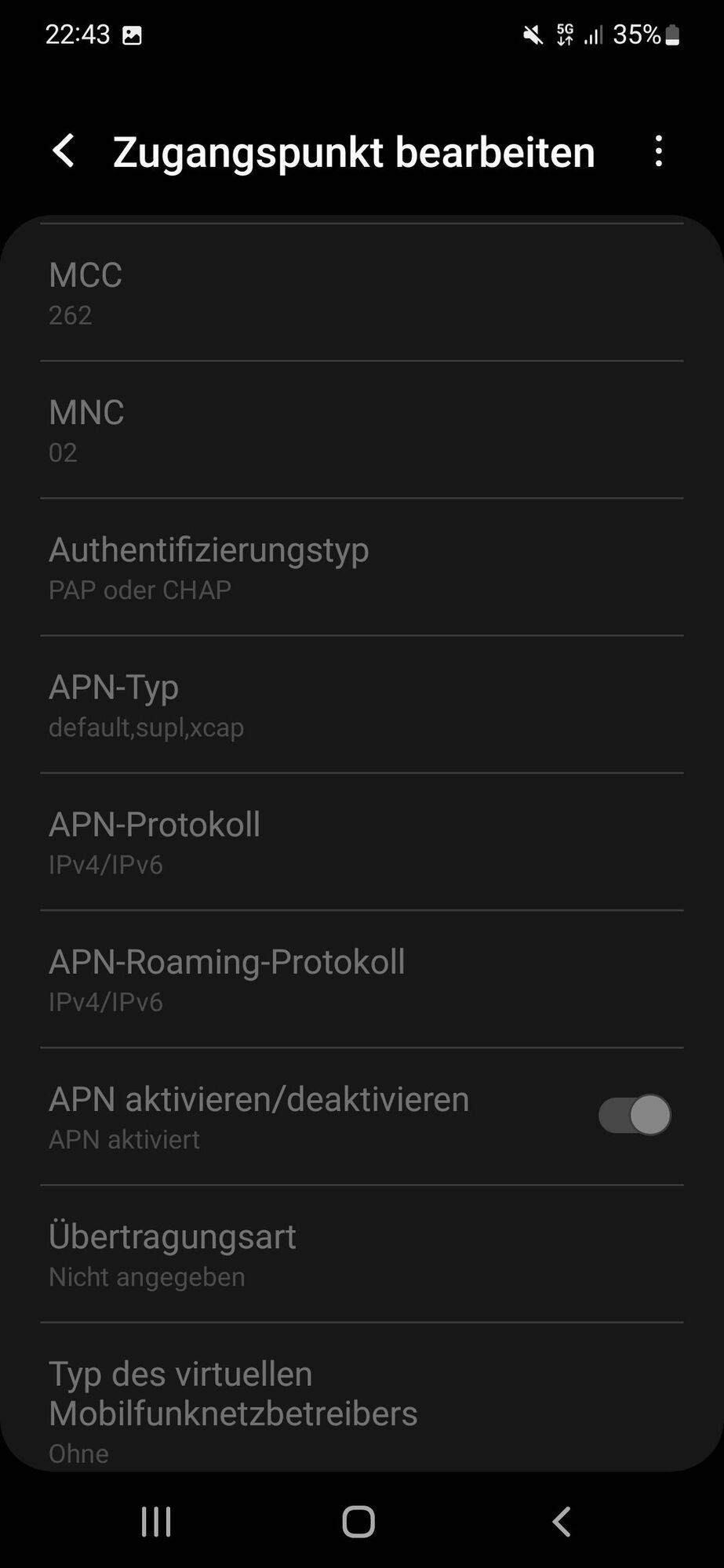724x1568 pixels.
Task: Open APN-Roaming-Protokoll setting
Action: click(x=361, y=979)
